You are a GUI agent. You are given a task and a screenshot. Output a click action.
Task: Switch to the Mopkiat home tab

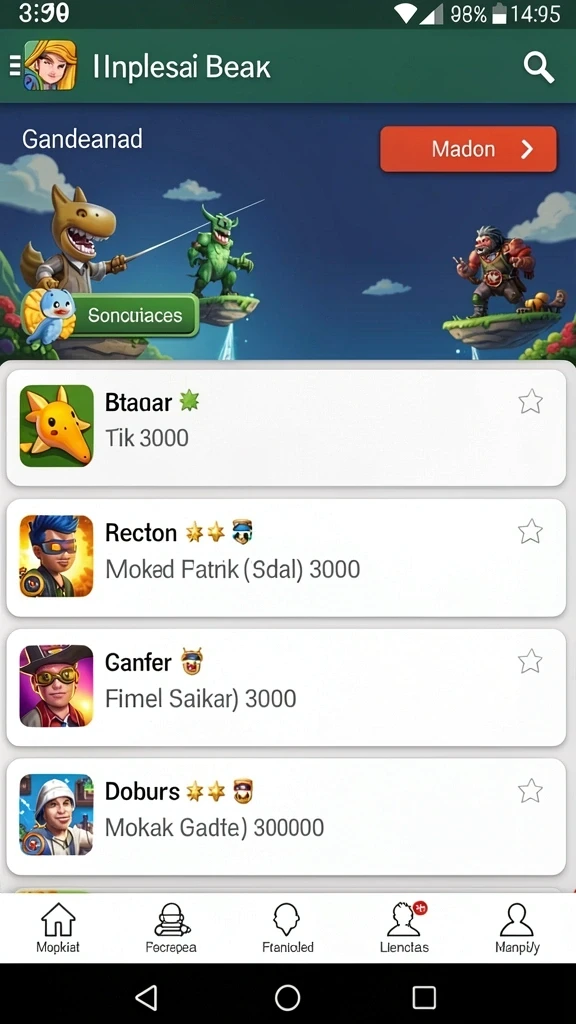tap(58, 928)
